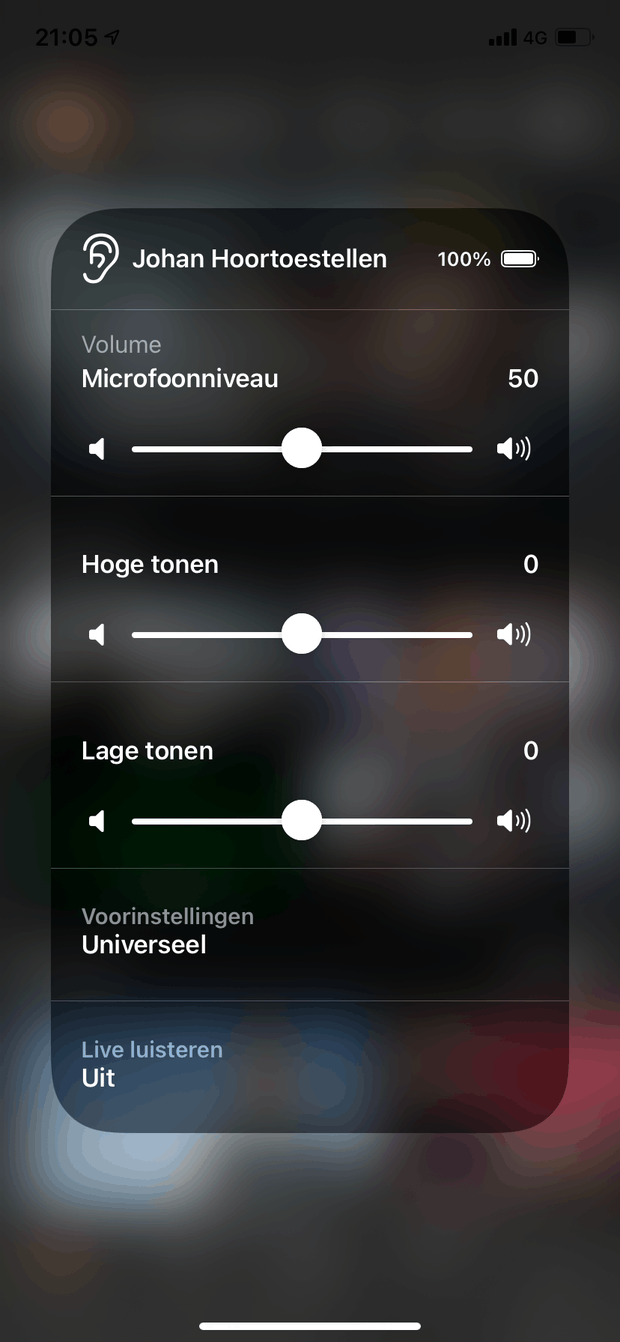Tap loud speaker icon for Hoge tonen
The image size is (620, 1342).
click(513, 634)
